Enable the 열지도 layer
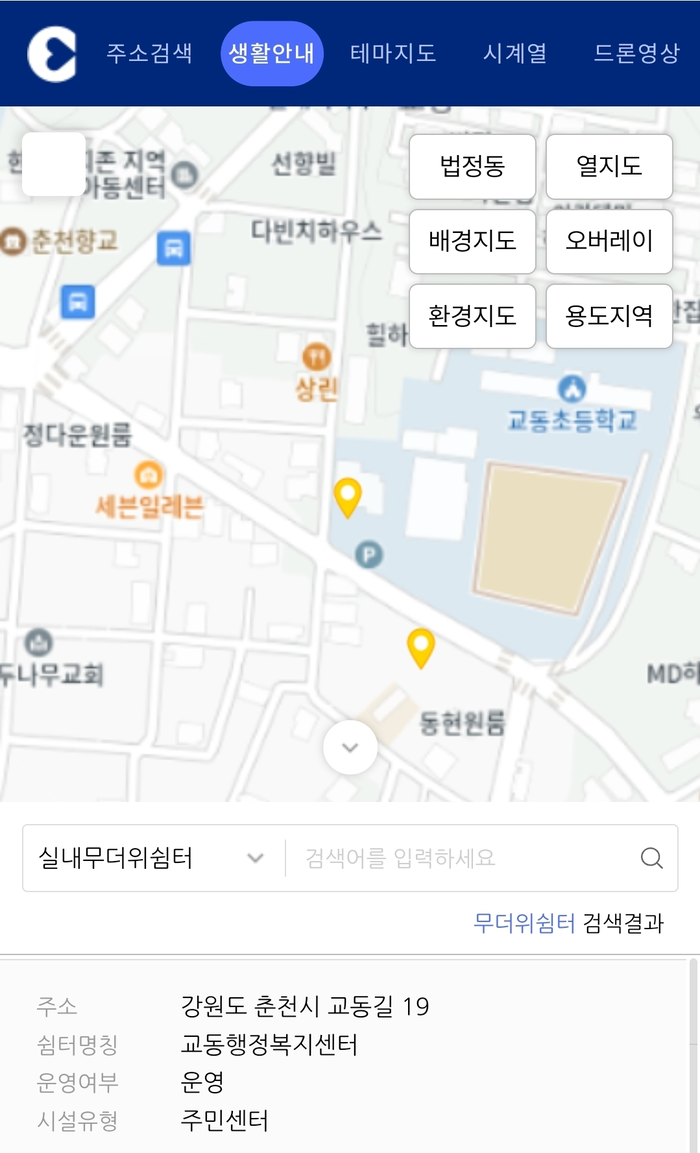This screenshot has height=1153, width=700. point(609,167)
